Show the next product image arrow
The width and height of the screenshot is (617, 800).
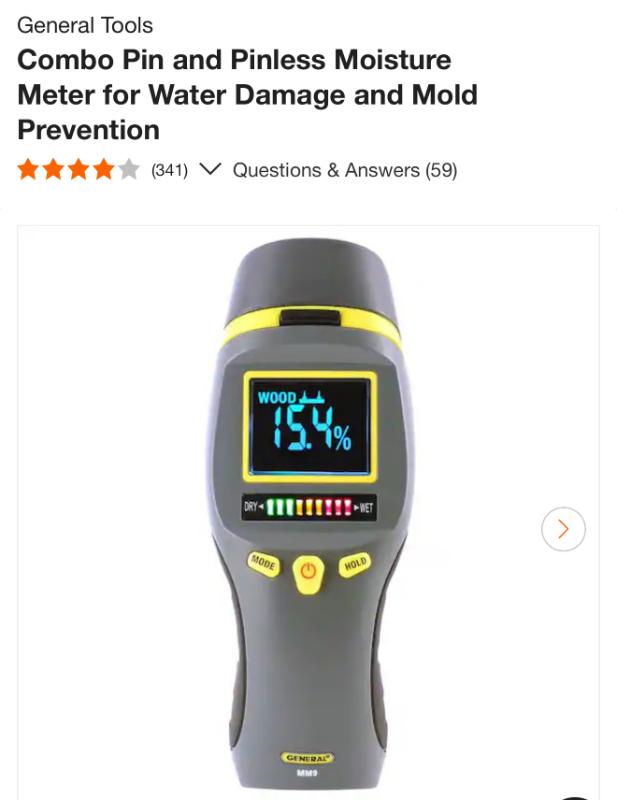[563, 529]
